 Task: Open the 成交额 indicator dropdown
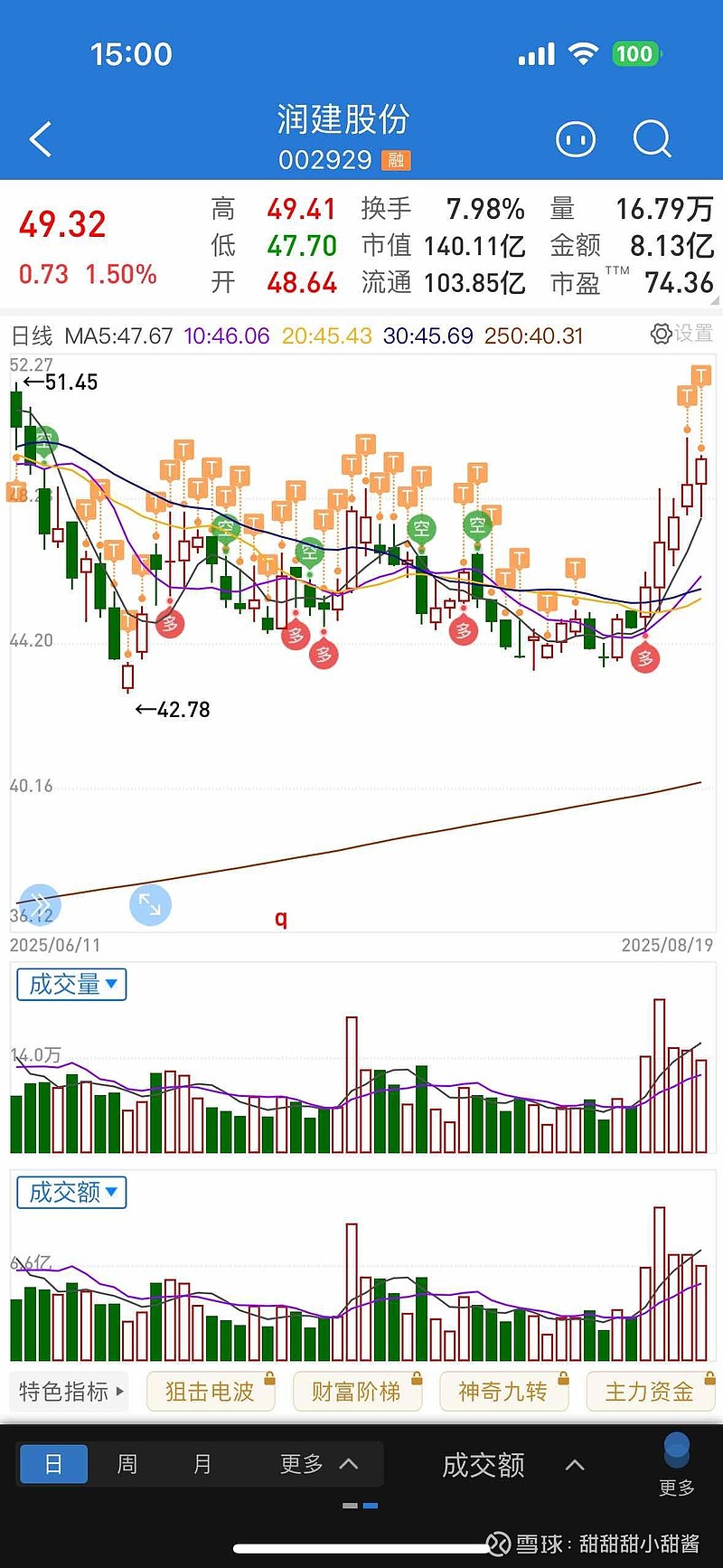click(x=71, y=1192)
